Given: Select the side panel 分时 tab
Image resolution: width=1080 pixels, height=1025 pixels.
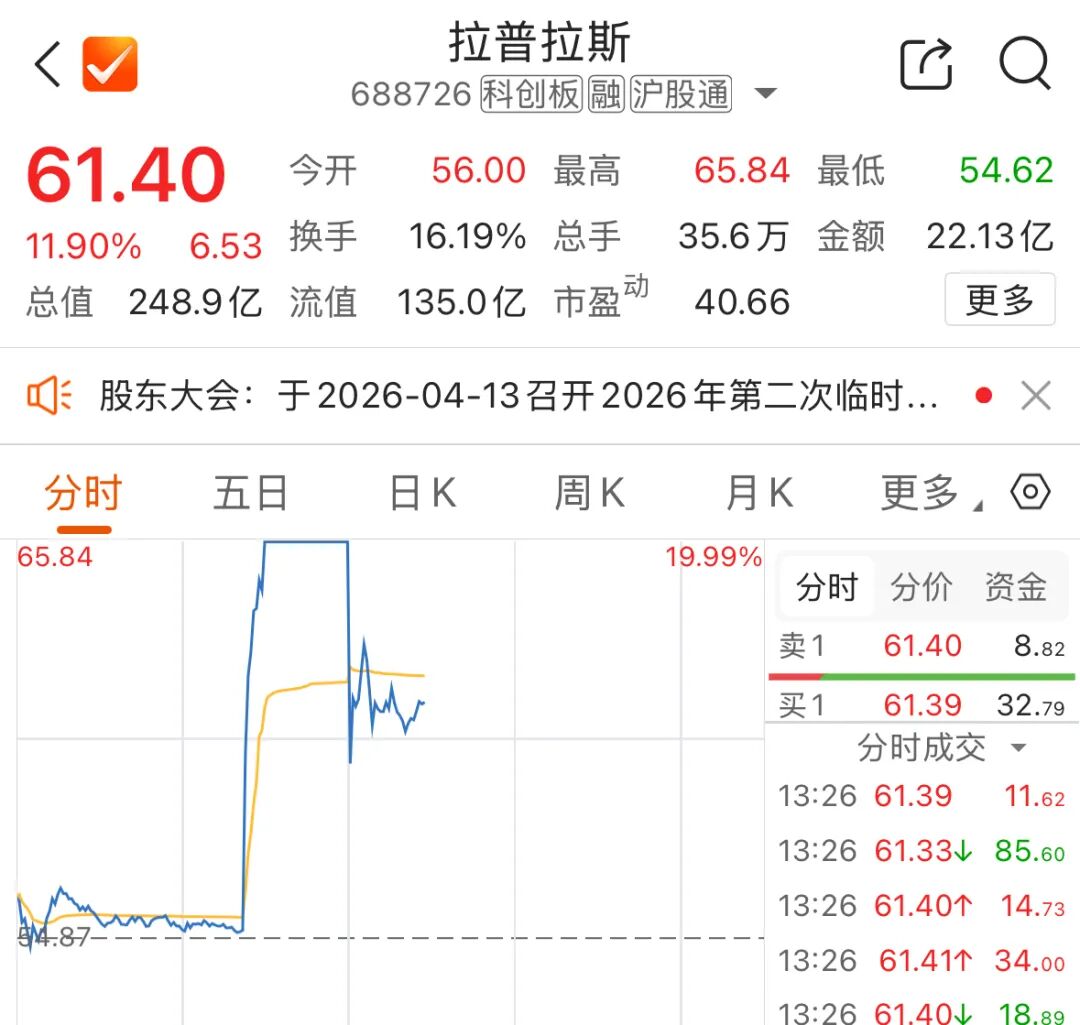Looking at the screenshot, I should click(826, 588).
